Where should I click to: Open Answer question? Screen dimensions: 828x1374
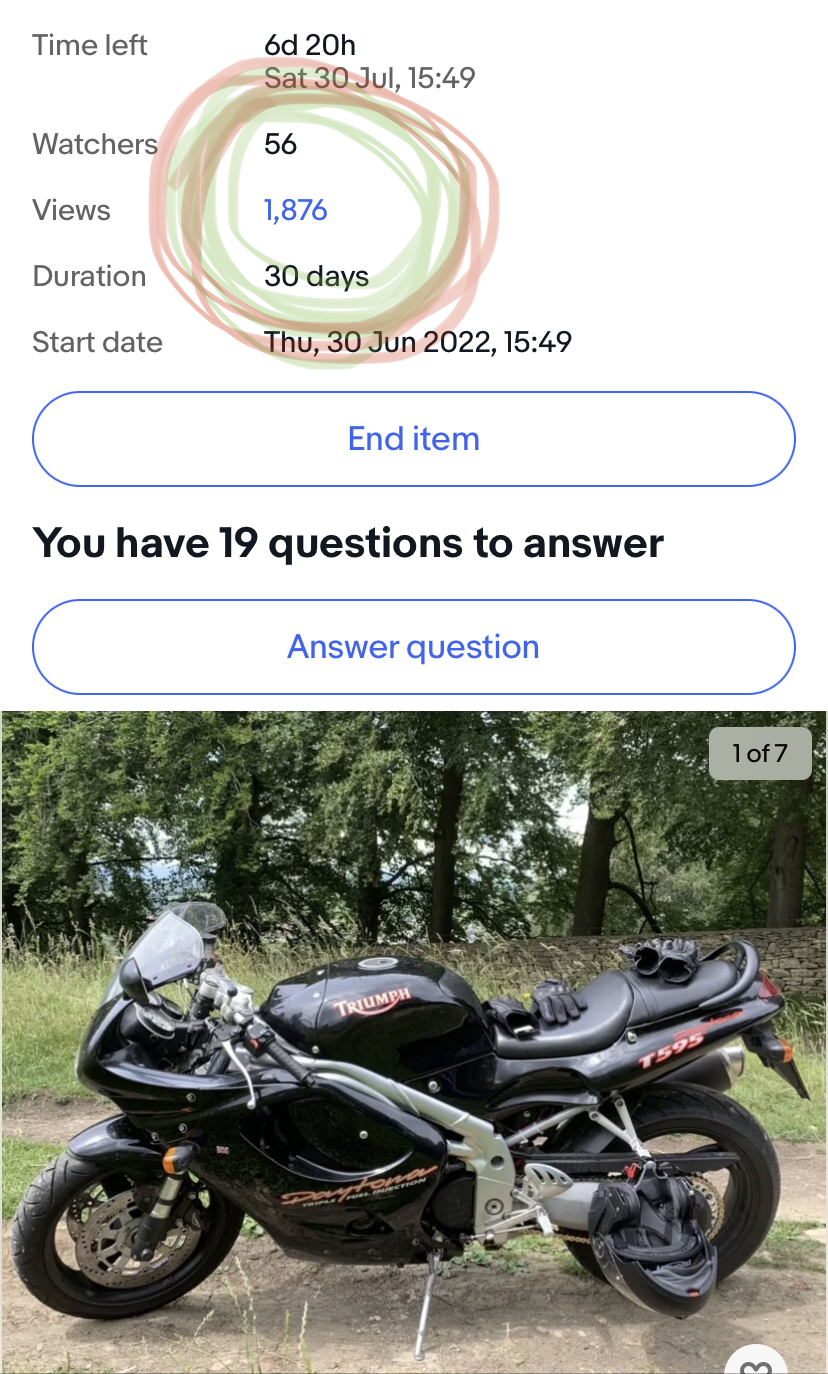[x=413, y=647]
